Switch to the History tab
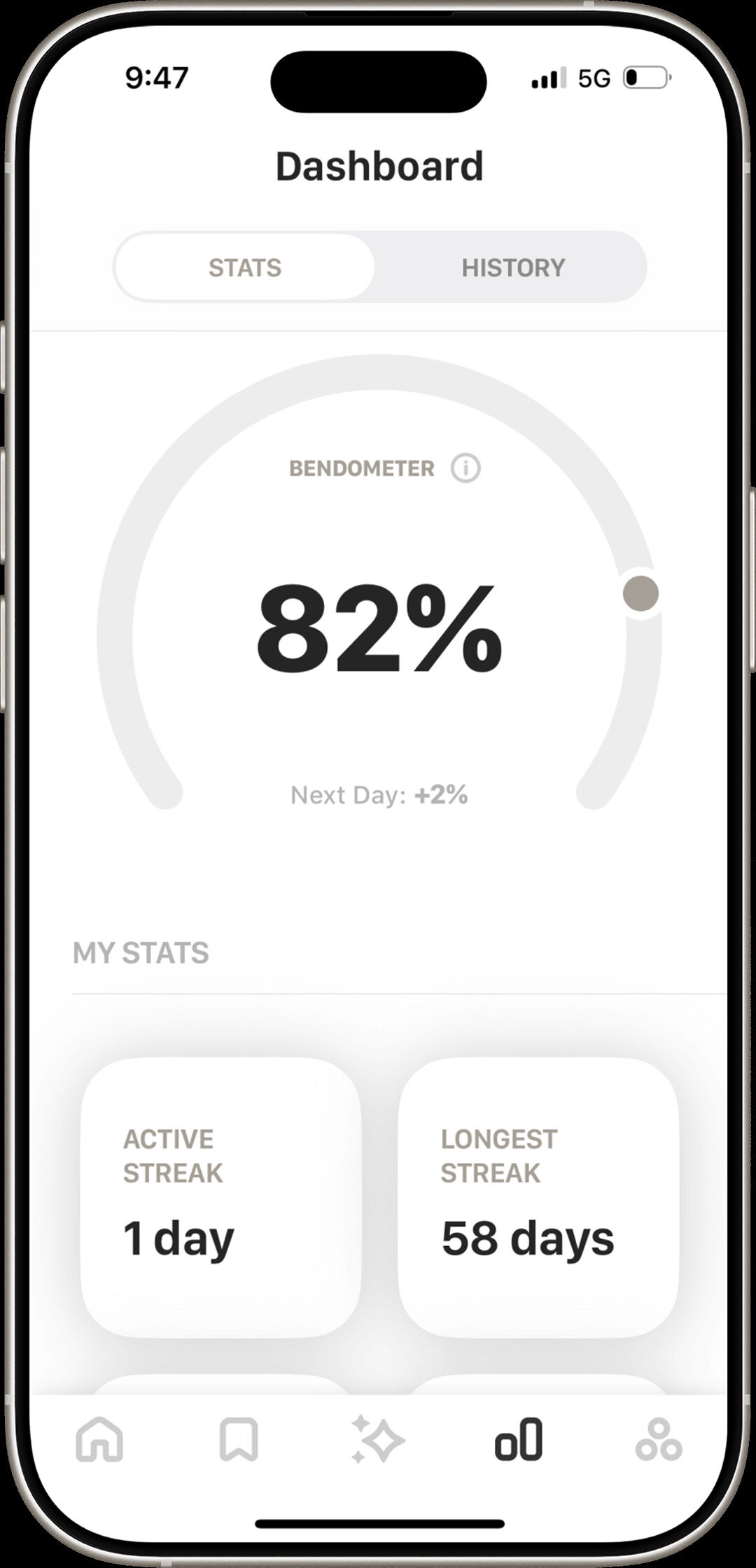The height and width of the screenshot is (1568, 756). [512, 267]
